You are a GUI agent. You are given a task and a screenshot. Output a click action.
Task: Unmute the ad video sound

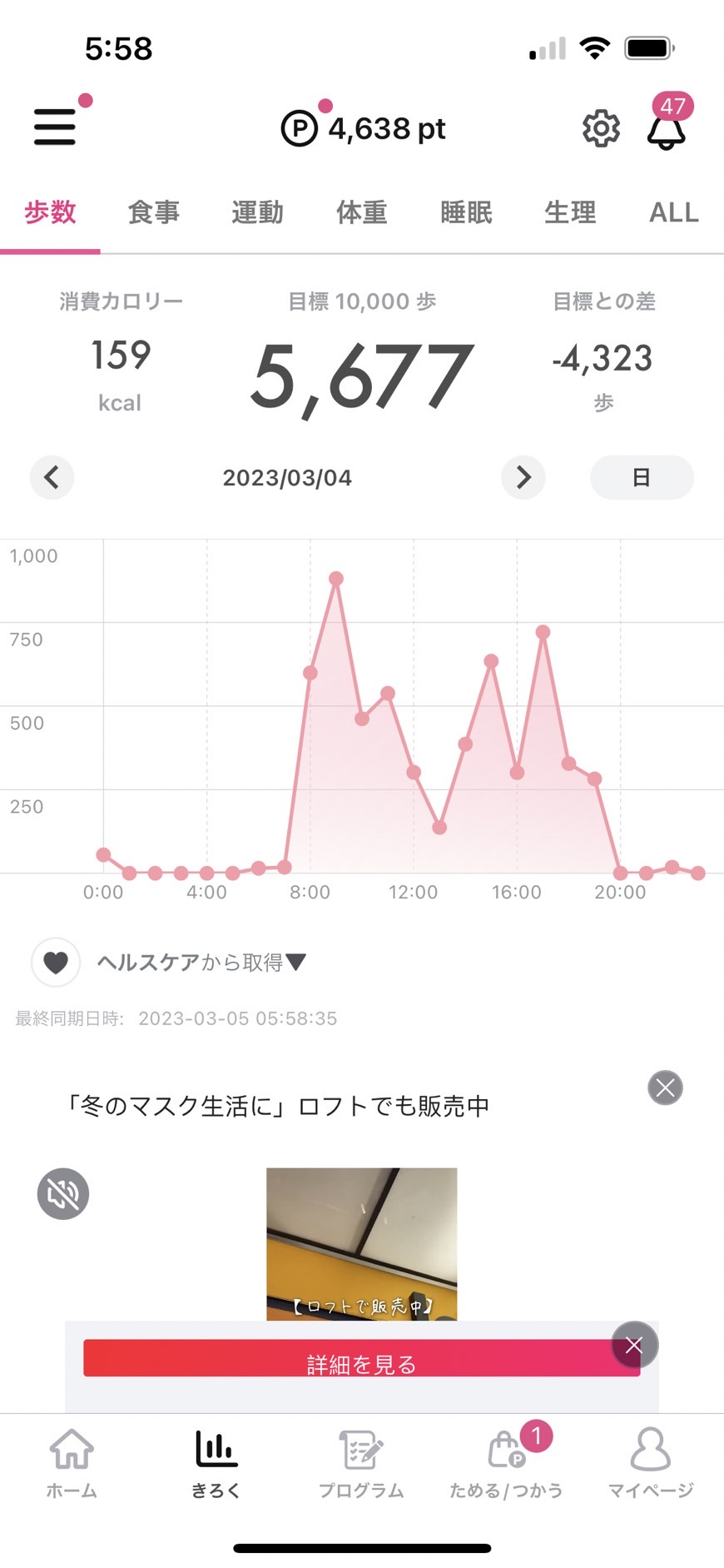63,1193
